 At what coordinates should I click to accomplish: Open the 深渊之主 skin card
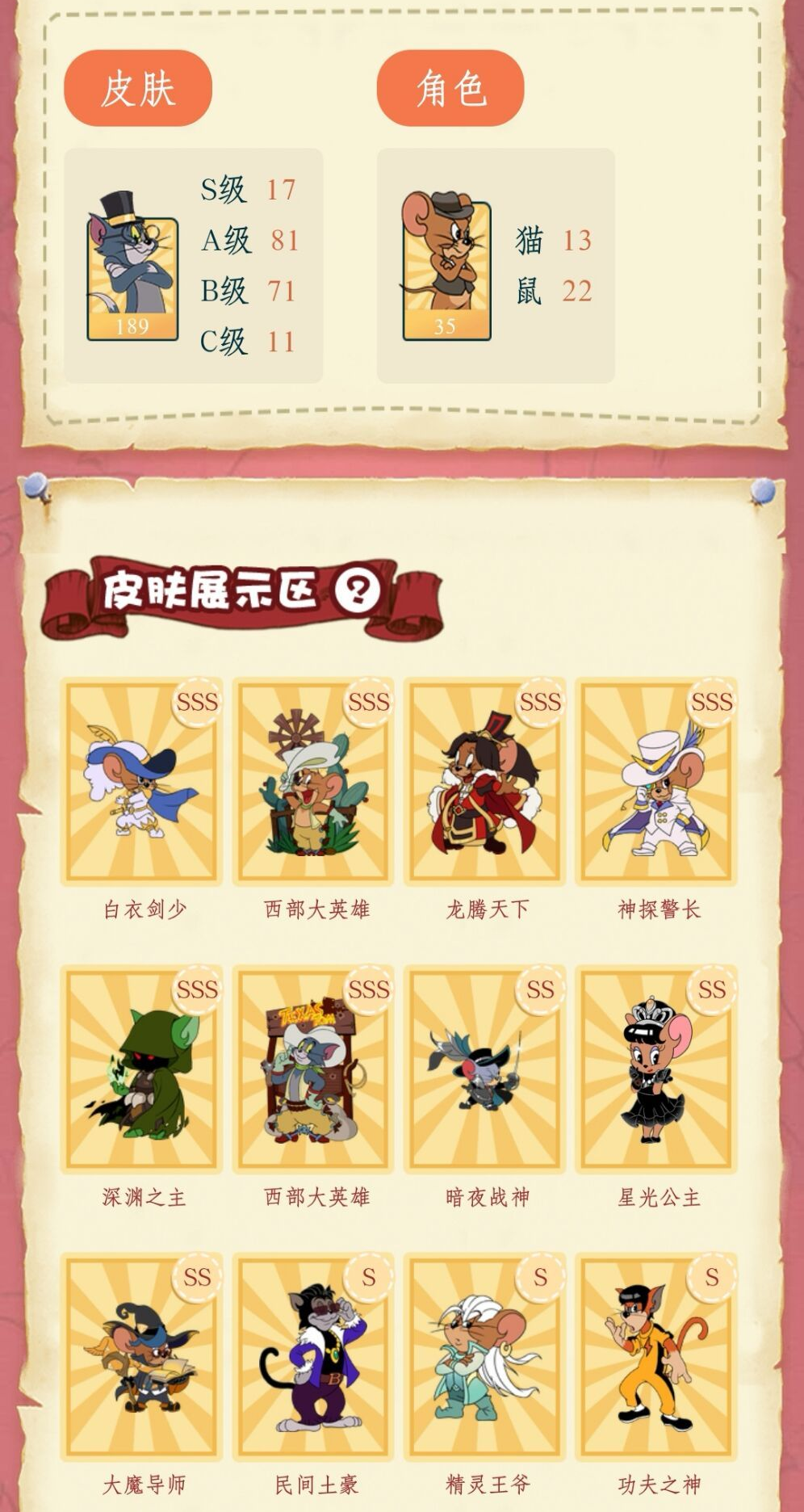pyautogui.click(x=142, y=1069)
